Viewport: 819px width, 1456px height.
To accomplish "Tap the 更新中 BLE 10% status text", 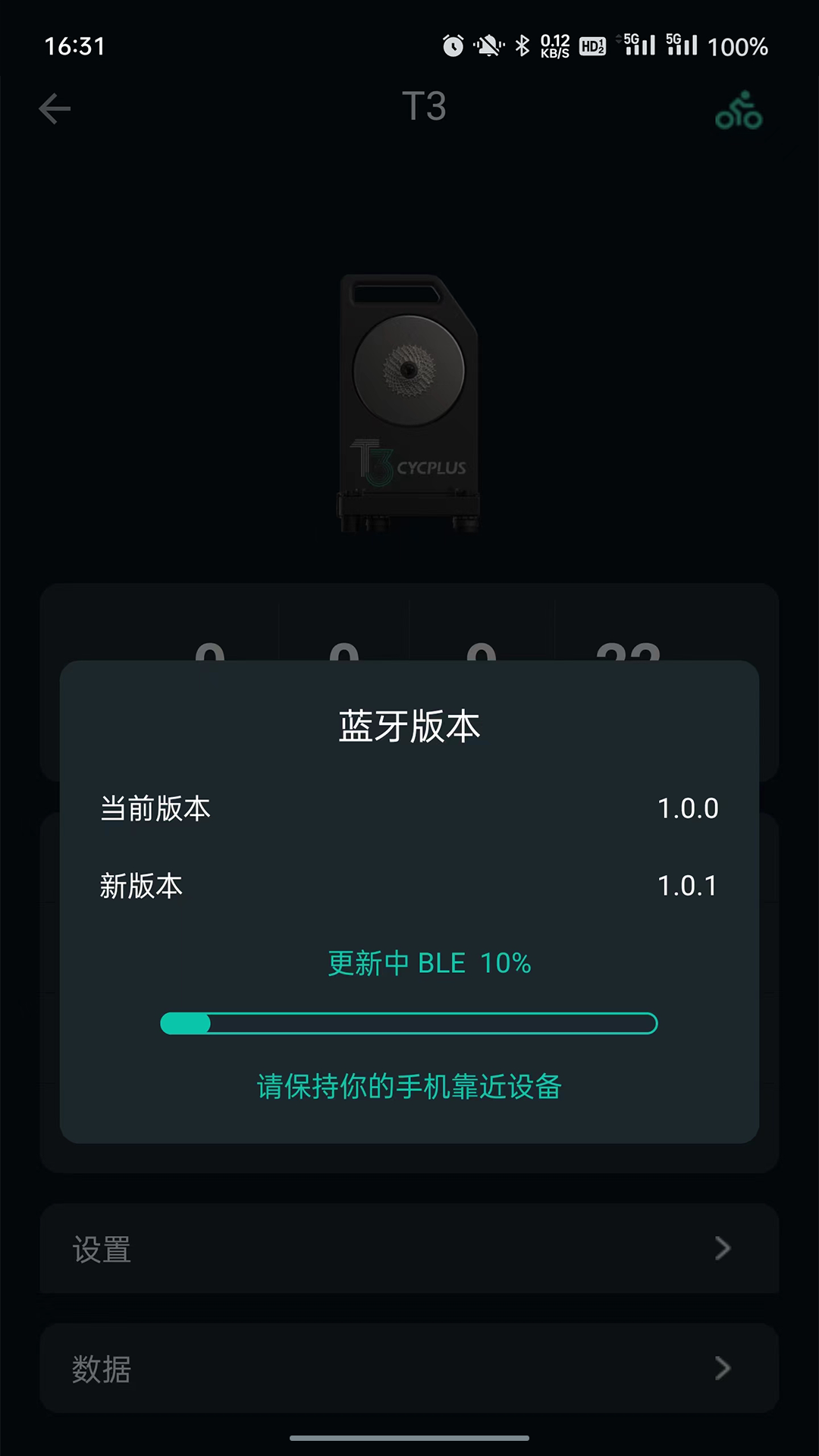I will tap(429, 962).
